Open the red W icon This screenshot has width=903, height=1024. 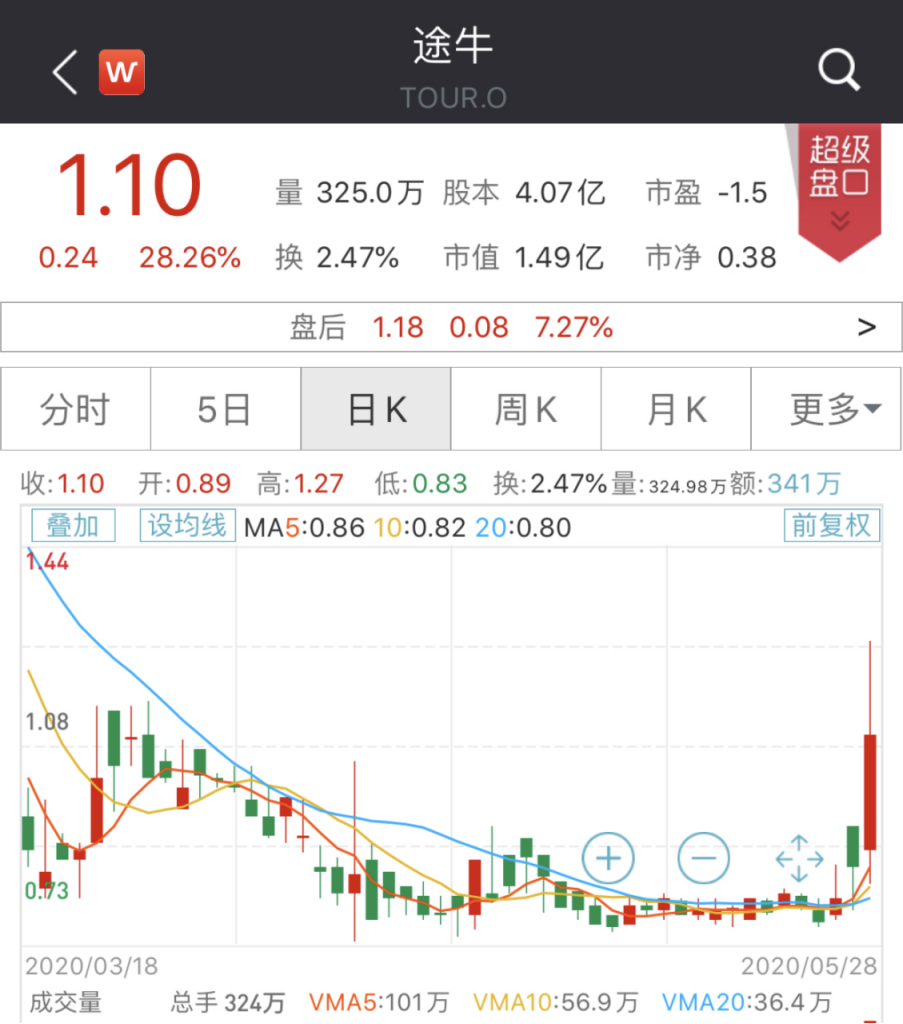tap(122, 73)
